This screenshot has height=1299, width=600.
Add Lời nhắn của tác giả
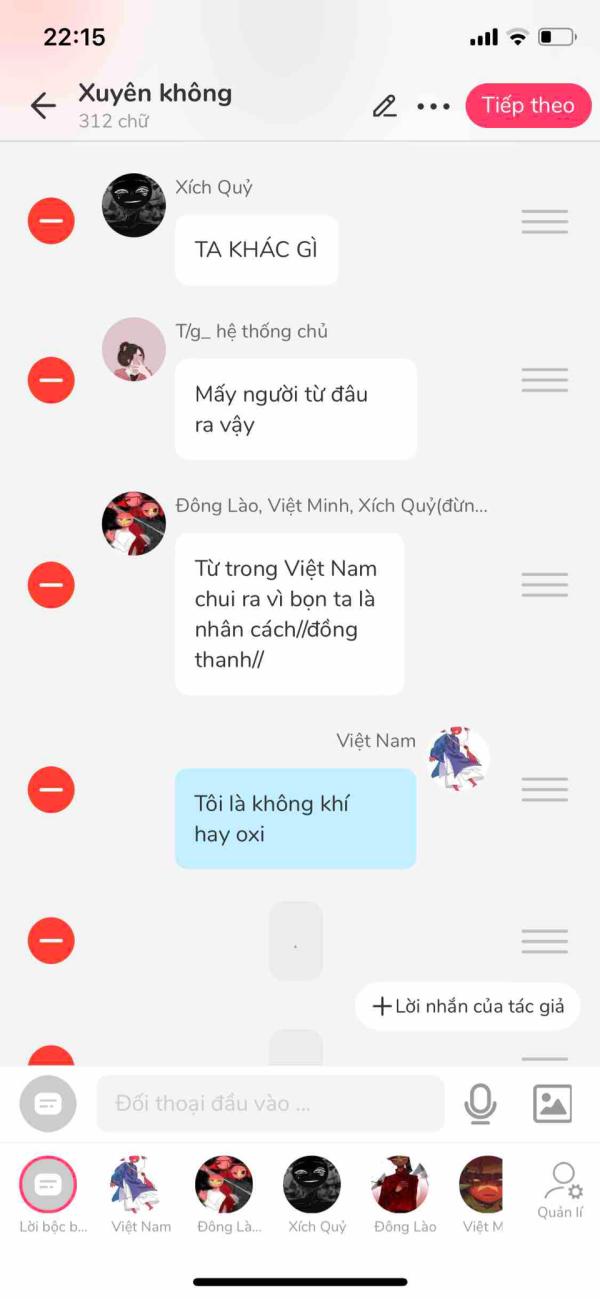[x=467, y=1006]
